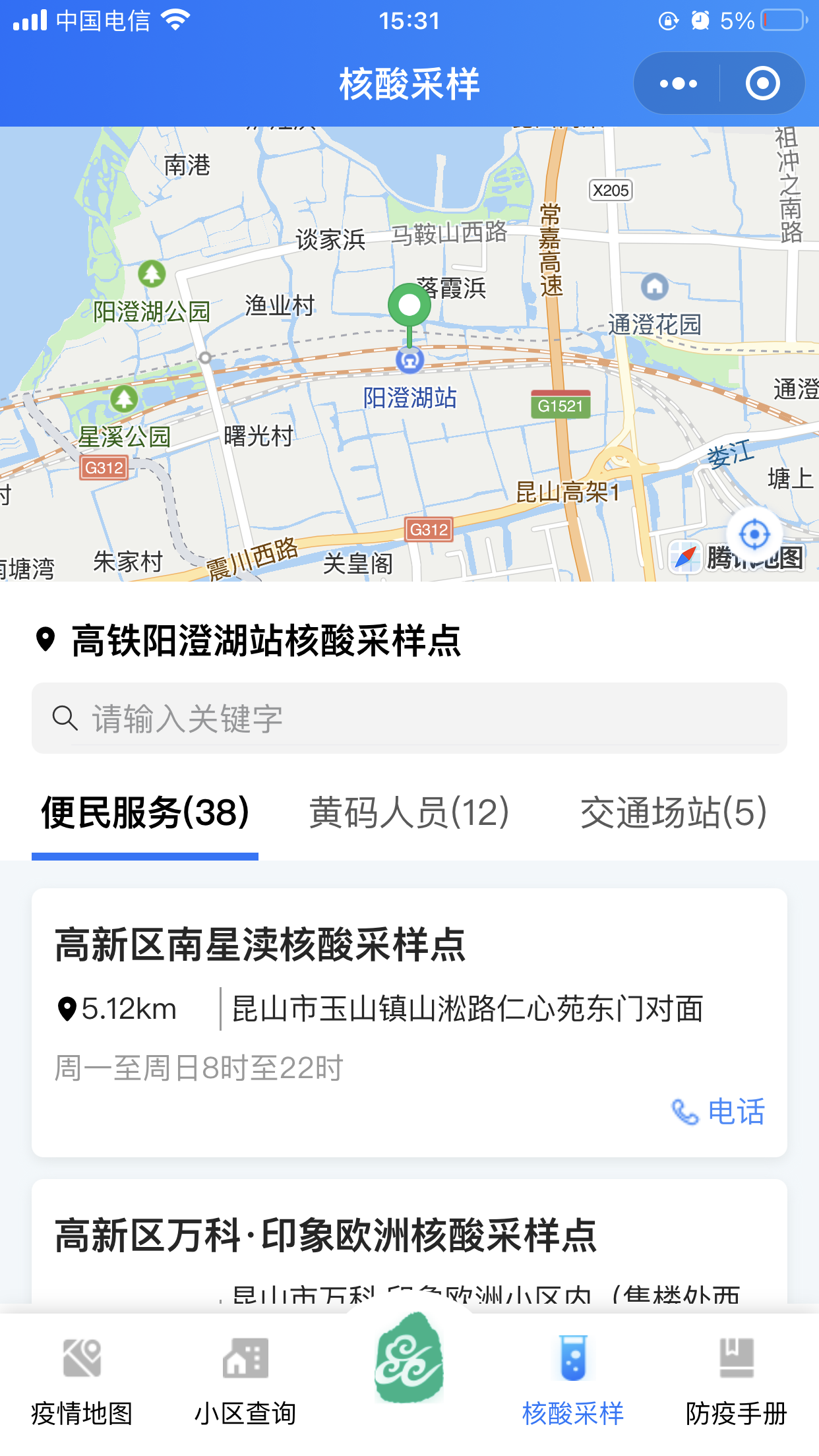Open the mini program more options menu
The width and height of the screenshot is (819, 1456).
pyautogui.click(x=678, y=84)
